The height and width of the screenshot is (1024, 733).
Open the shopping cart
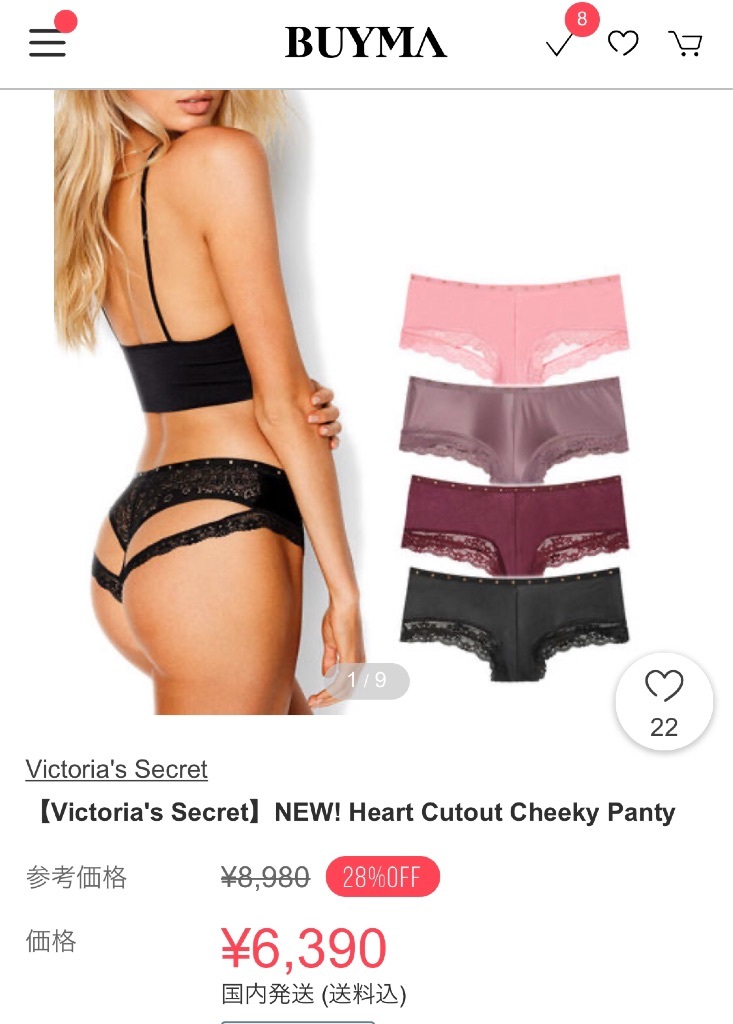[685, 43]
